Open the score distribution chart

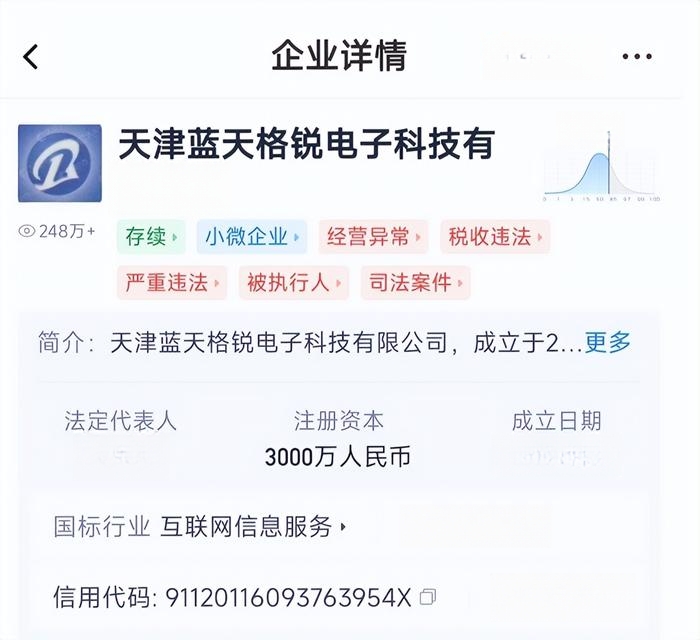[600, 165]
